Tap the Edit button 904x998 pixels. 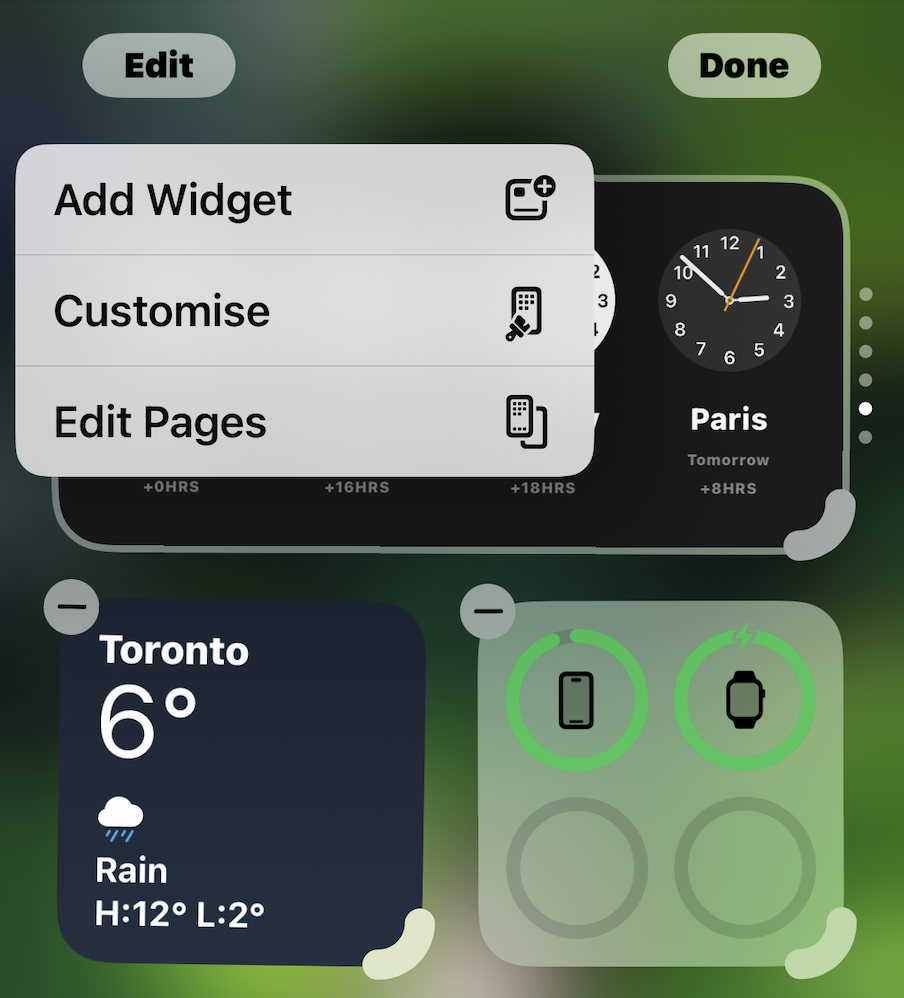(x=158, y=65)
